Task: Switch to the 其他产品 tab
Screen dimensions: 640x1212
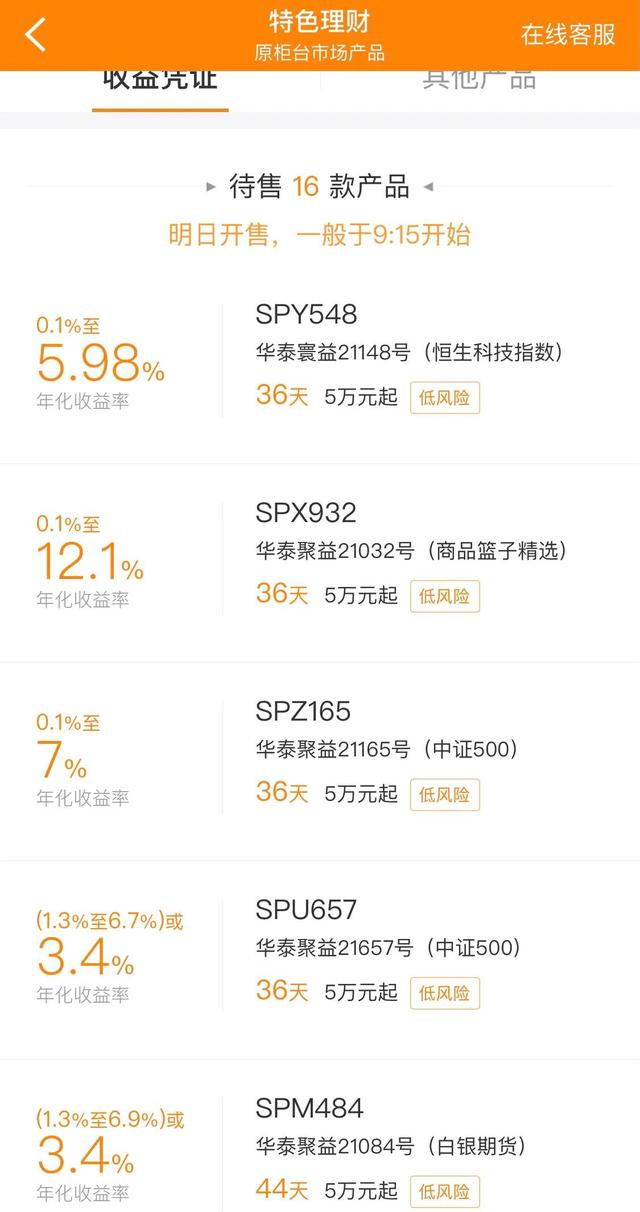Action: [x=479, y=80]
